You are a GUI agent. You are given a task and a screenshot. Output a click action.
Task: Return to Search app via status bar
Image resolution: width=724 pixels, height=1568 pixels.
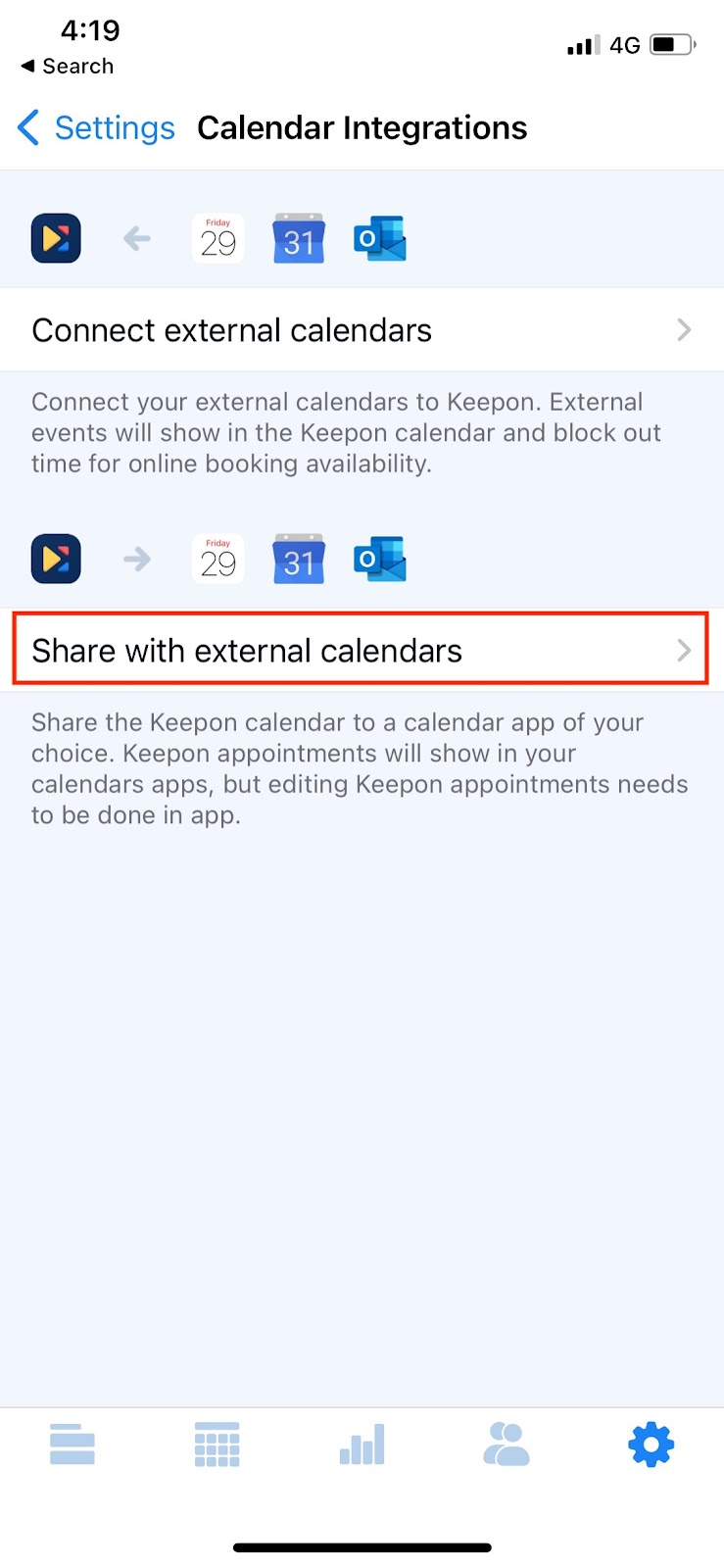[67, 66]
